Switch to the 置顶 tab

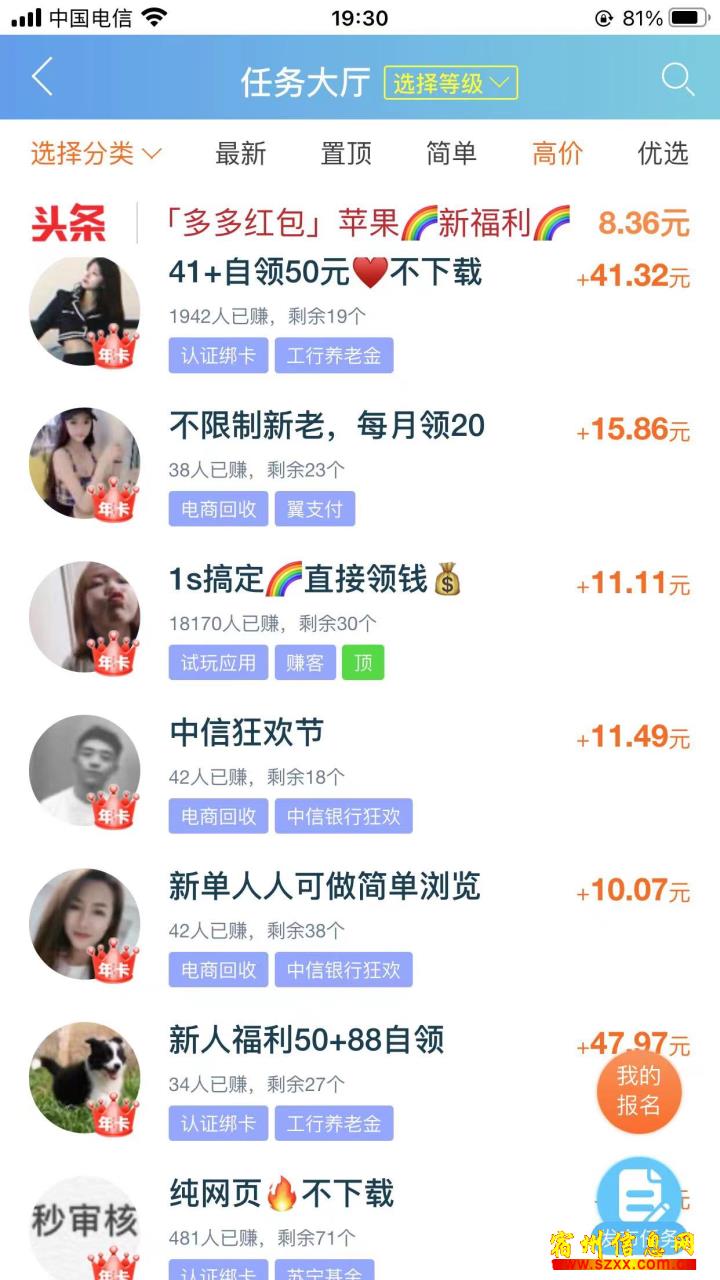click(x=346, y=154)
